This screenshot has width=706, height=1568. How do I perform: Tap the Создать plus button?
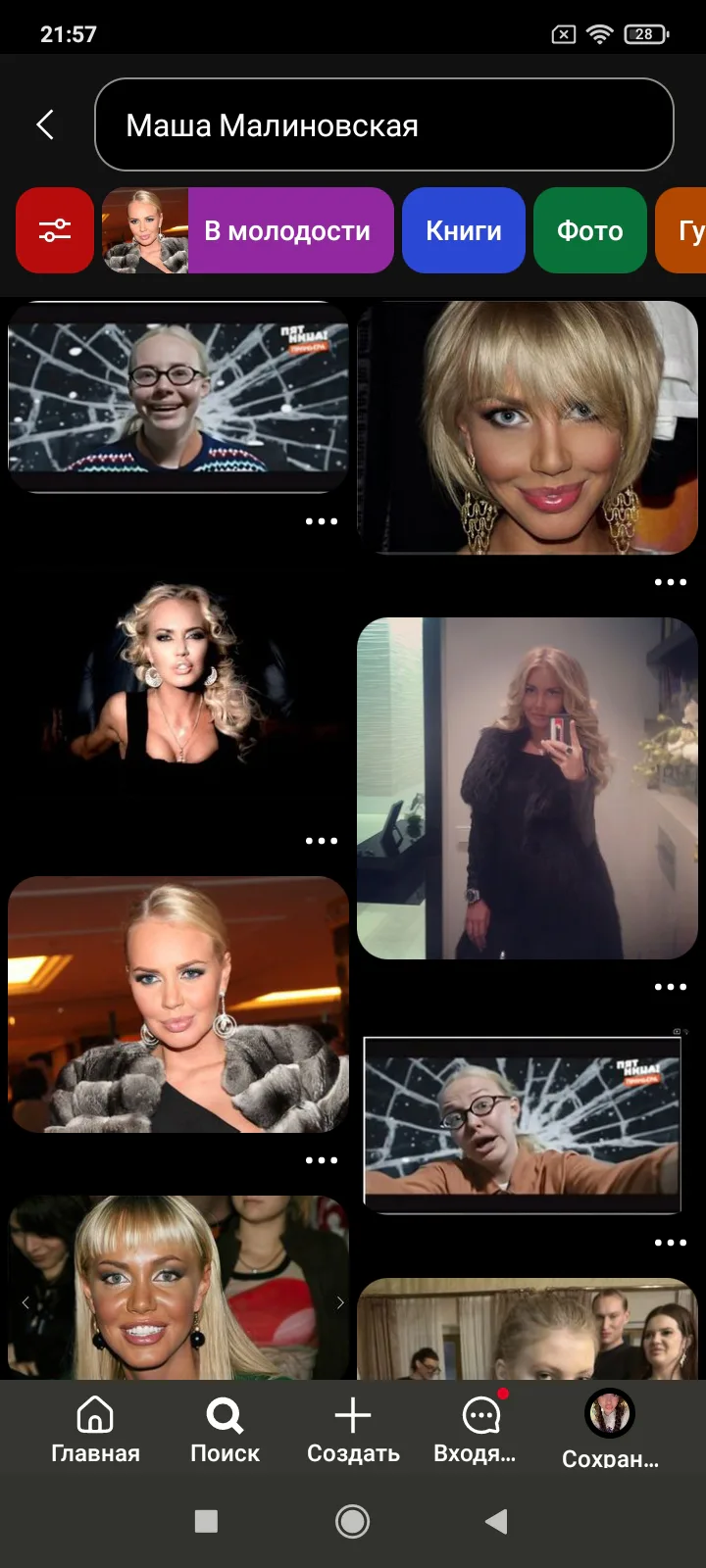click(x=353, y=1429)
